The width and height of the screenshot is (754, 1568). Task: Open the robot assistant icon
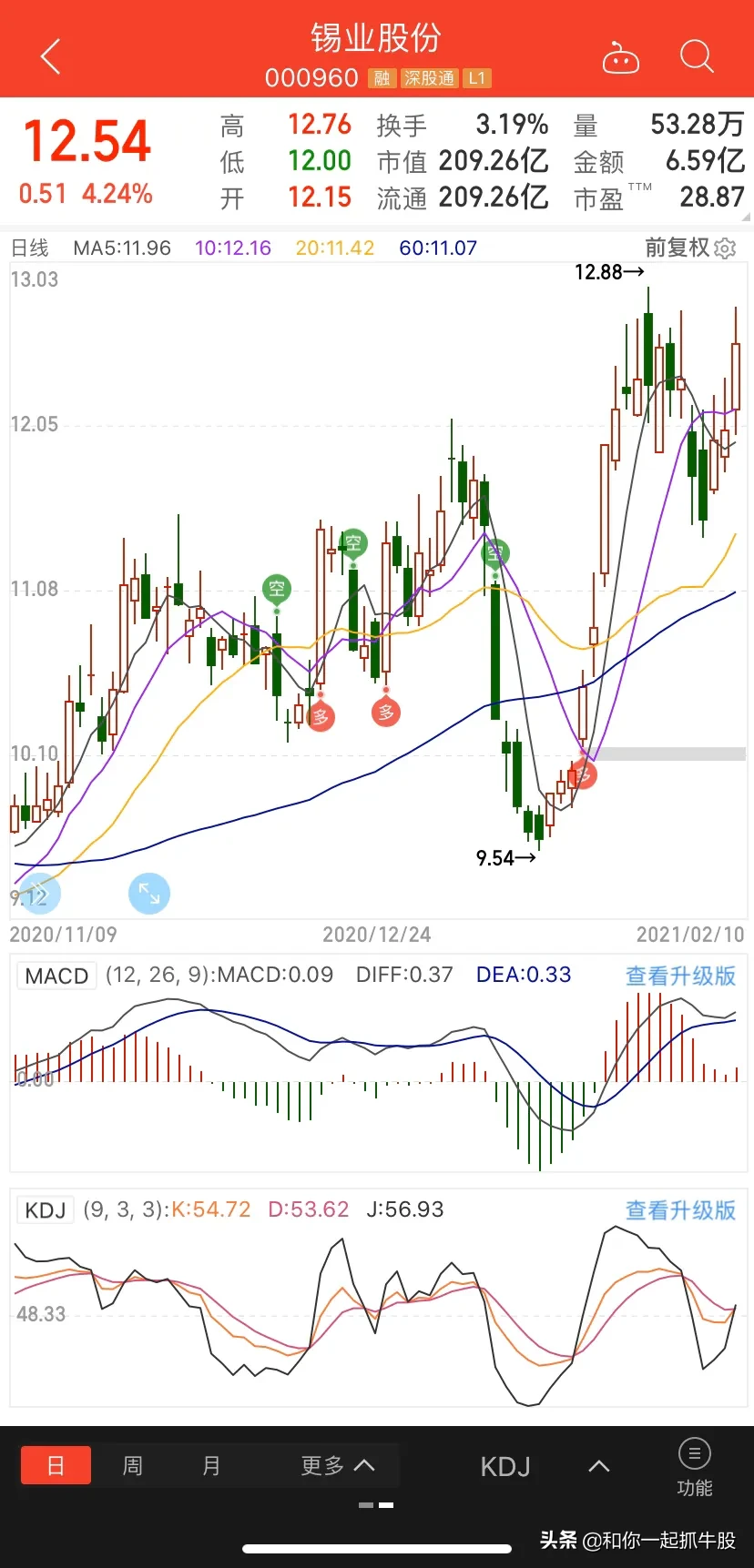point(621,57)
